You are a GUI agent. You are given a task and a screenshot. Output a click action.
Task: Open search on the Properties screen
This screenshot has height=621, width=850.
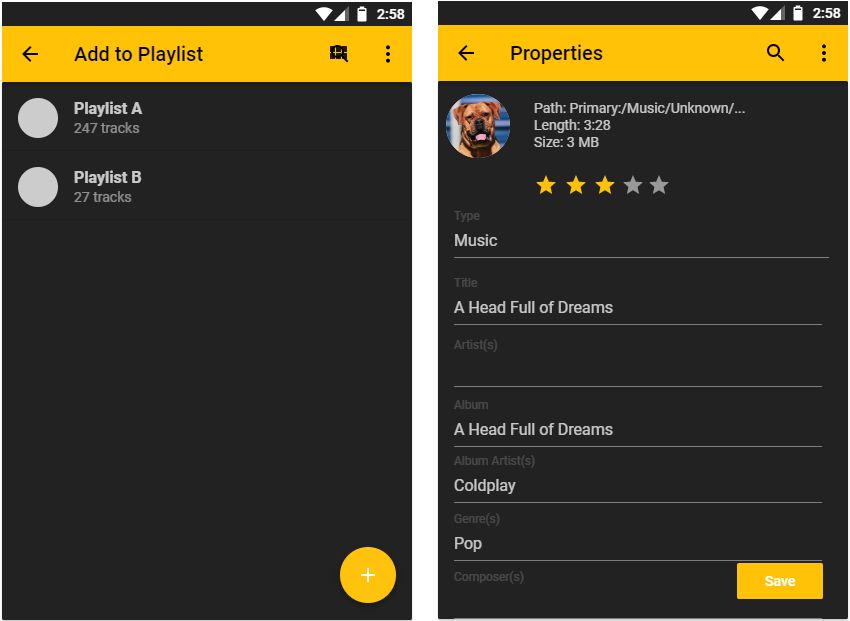click(x=775, y=53)
